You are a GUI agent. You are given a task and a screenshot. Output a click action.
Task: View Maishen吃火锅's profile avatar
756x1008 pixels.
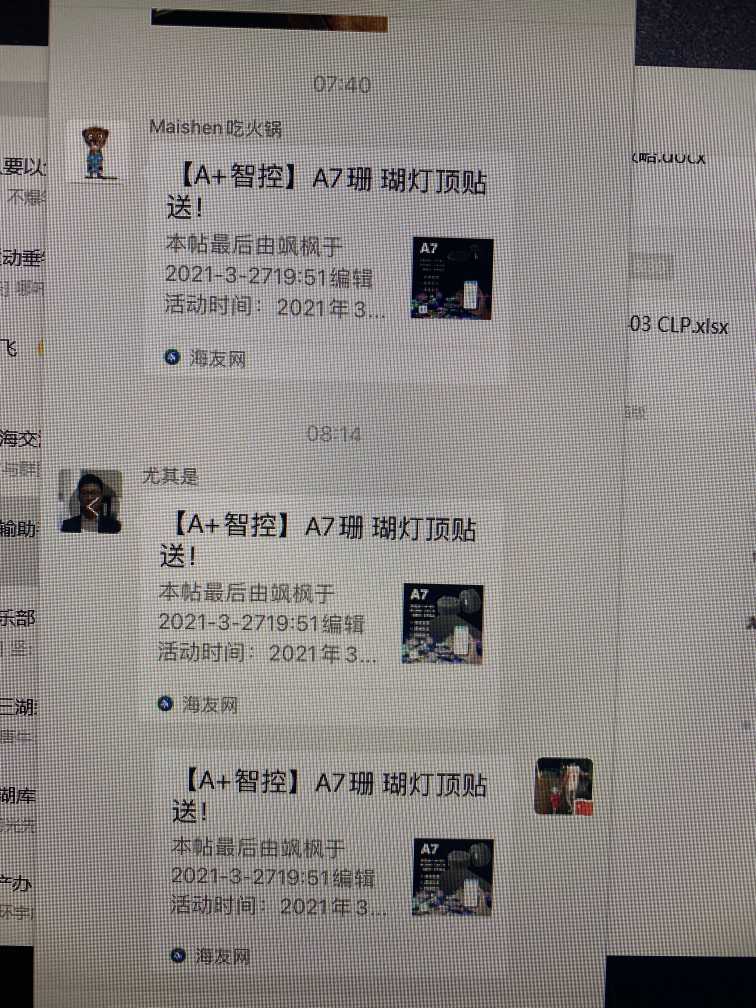tap(98, 153)
